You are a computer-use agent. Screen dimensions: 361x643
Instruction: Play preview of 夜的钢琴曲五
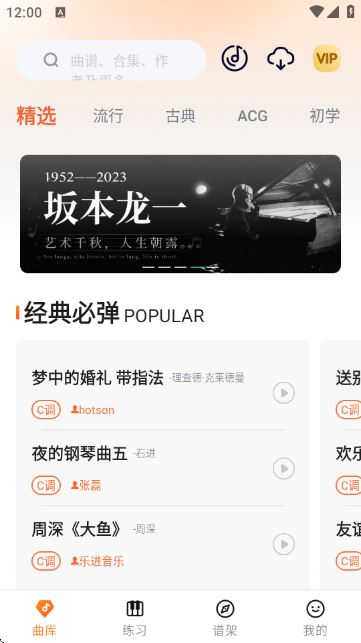tap(284, 468)
